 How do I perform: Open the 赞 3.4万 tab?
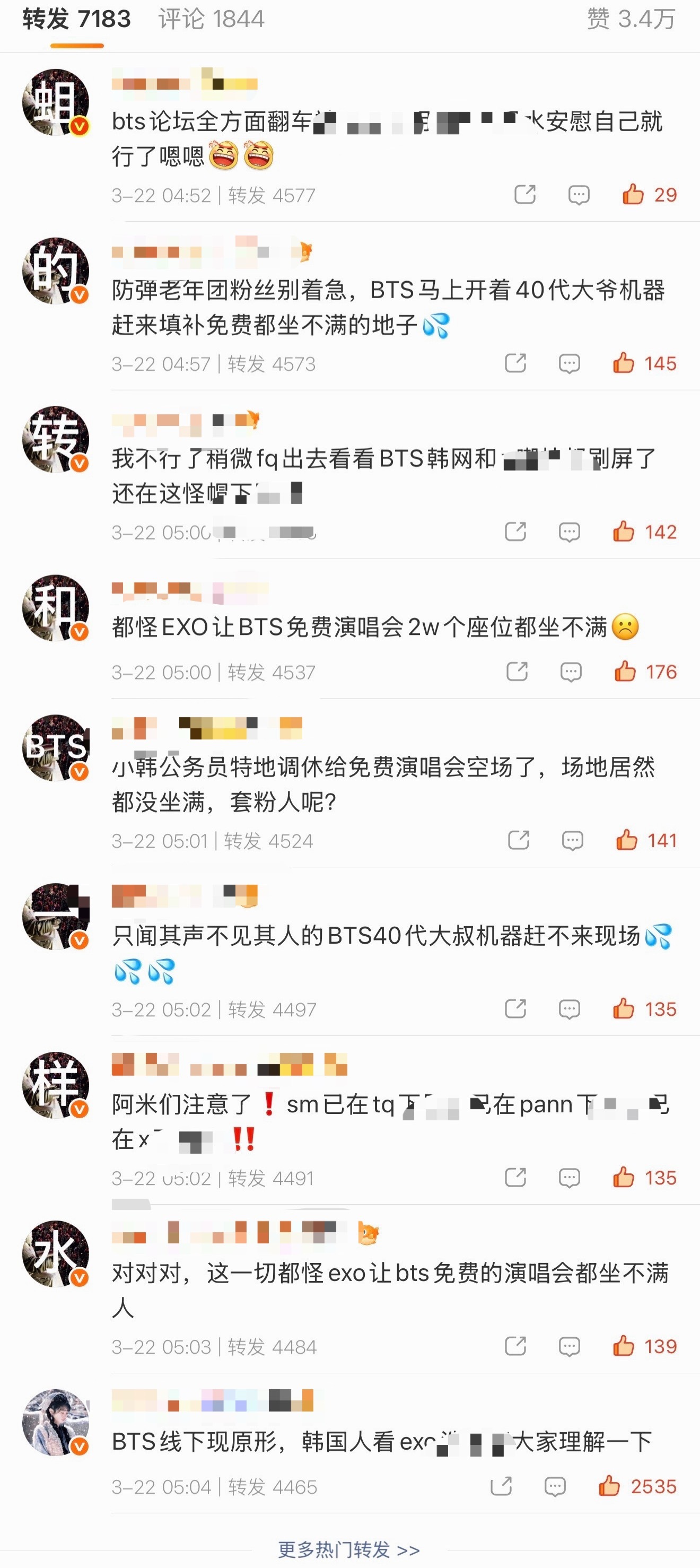(x=627, y=19)
